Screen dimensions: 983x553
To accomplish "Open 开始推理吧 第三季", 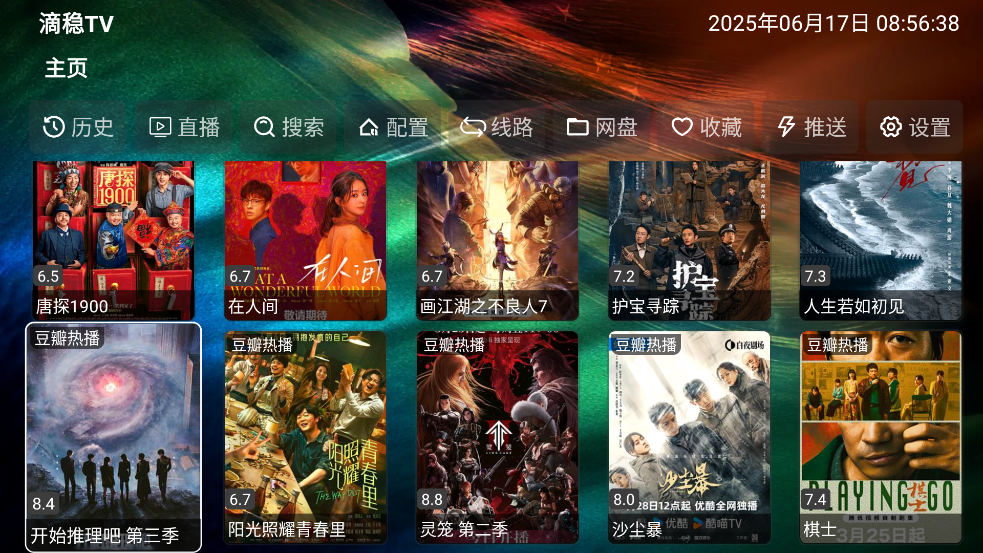I will coord(113,437).
